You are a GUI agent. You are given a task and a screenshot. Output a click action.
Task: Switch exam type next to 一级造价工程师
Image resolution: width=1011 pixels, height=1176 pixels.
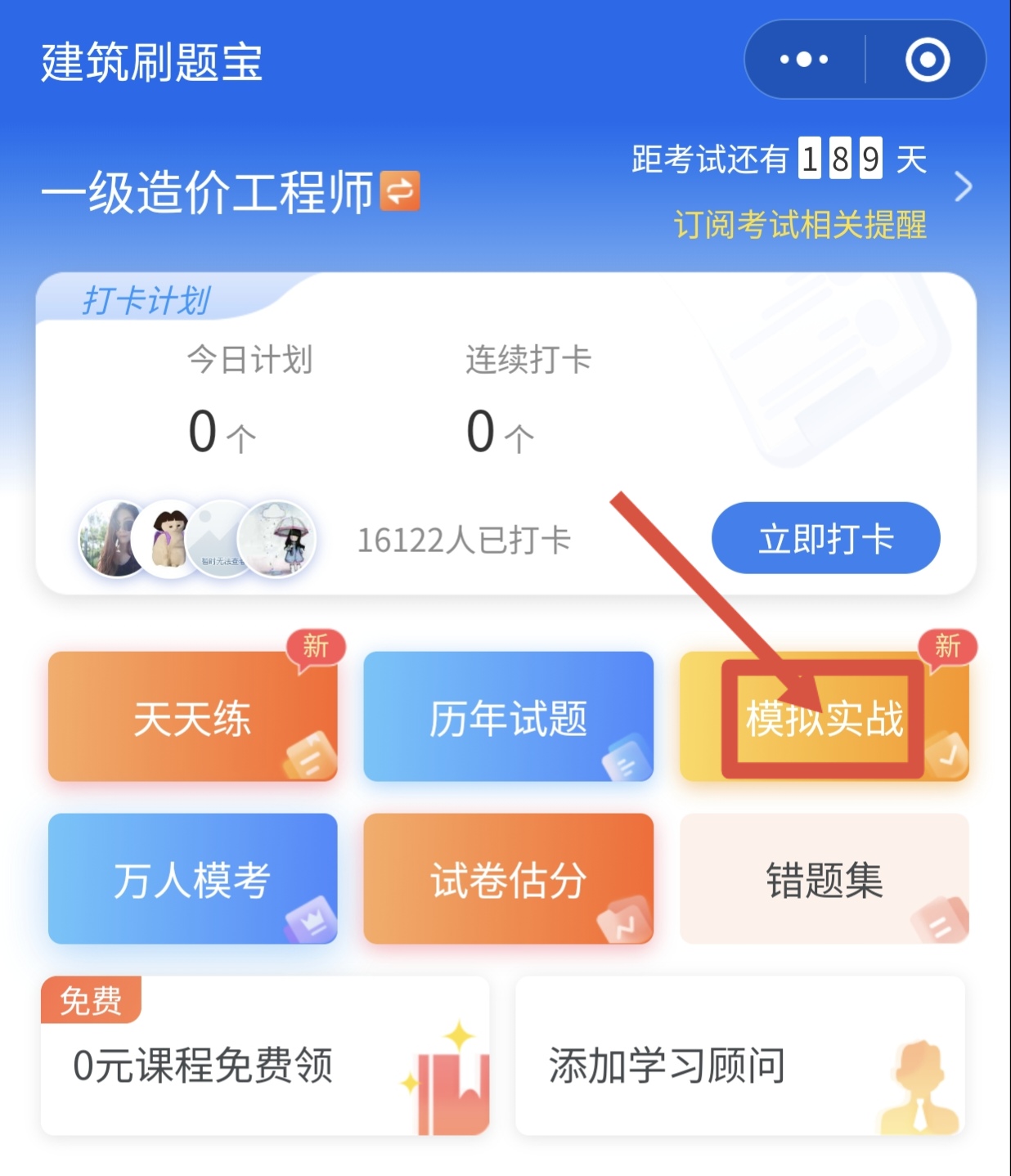click(400, 191)
